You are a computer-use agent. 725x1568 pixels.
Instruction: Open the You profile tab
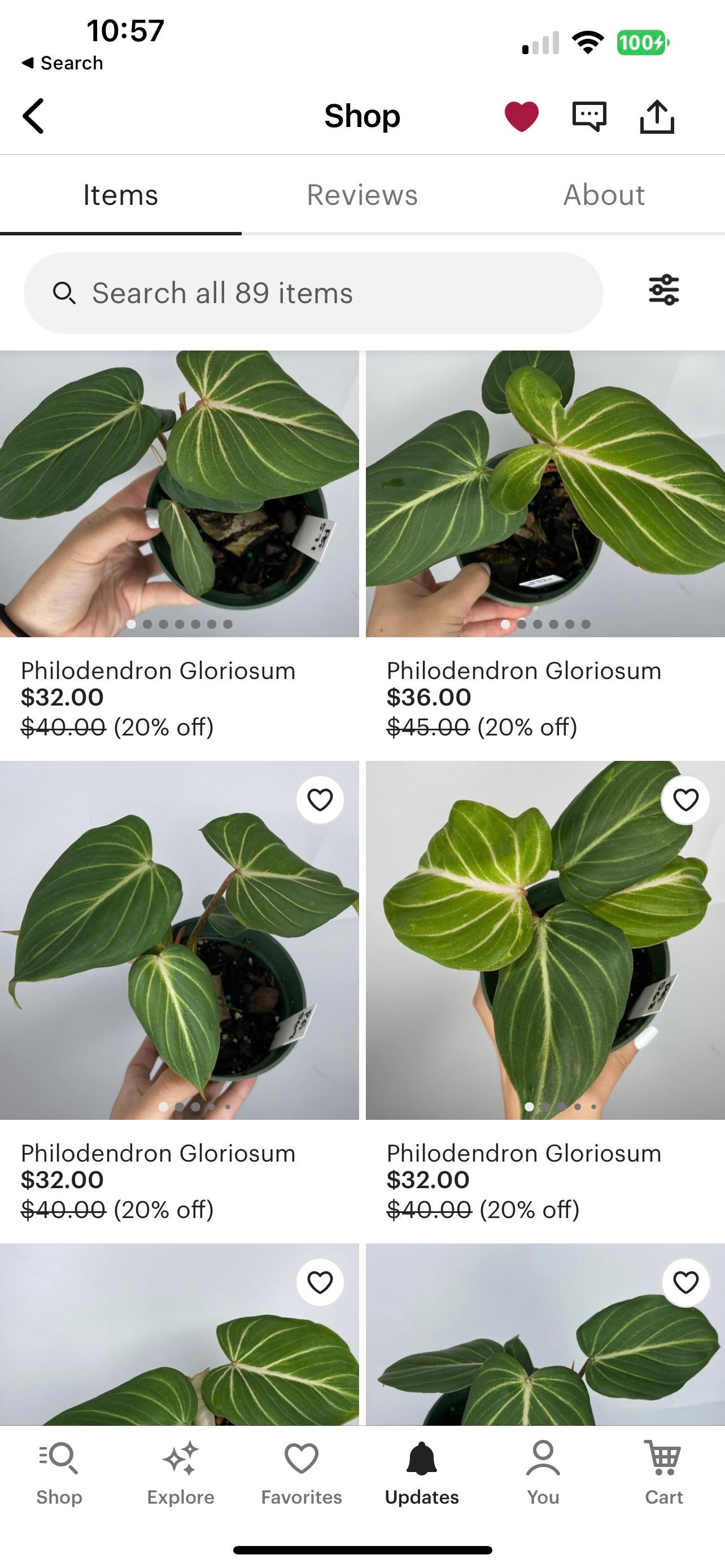543,1472
